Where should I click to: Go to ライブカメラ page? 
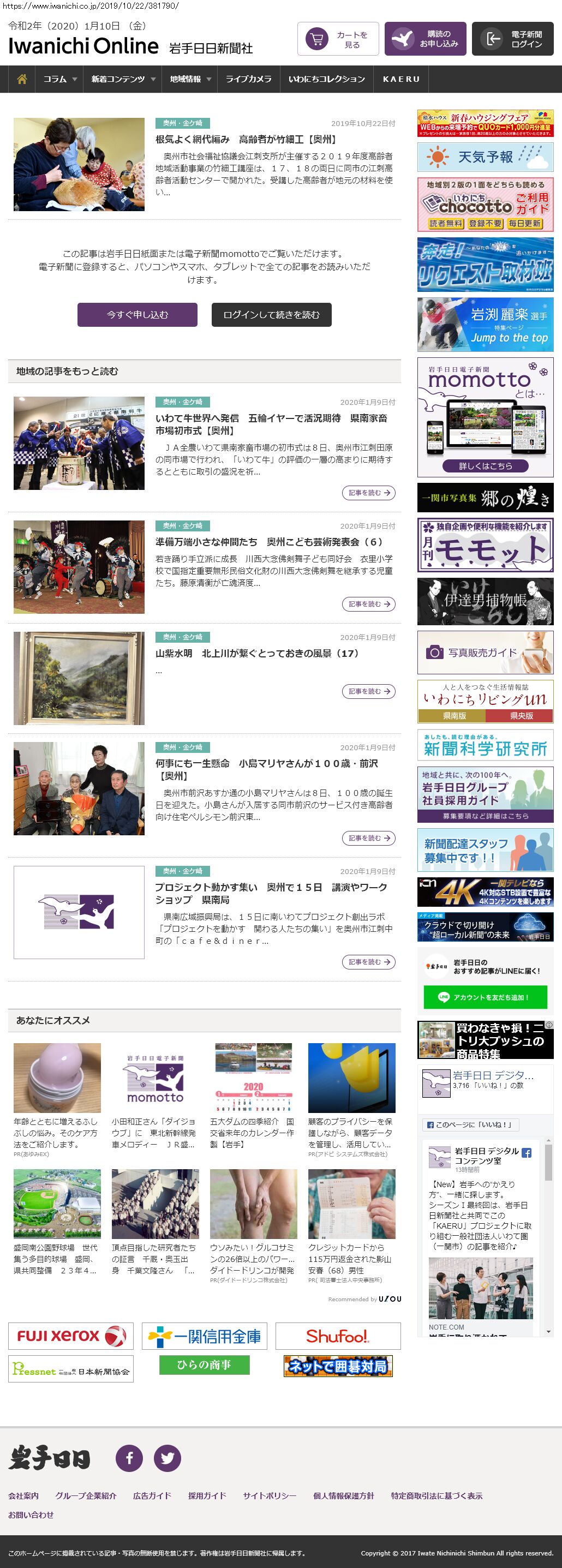[x=248, y=79]
